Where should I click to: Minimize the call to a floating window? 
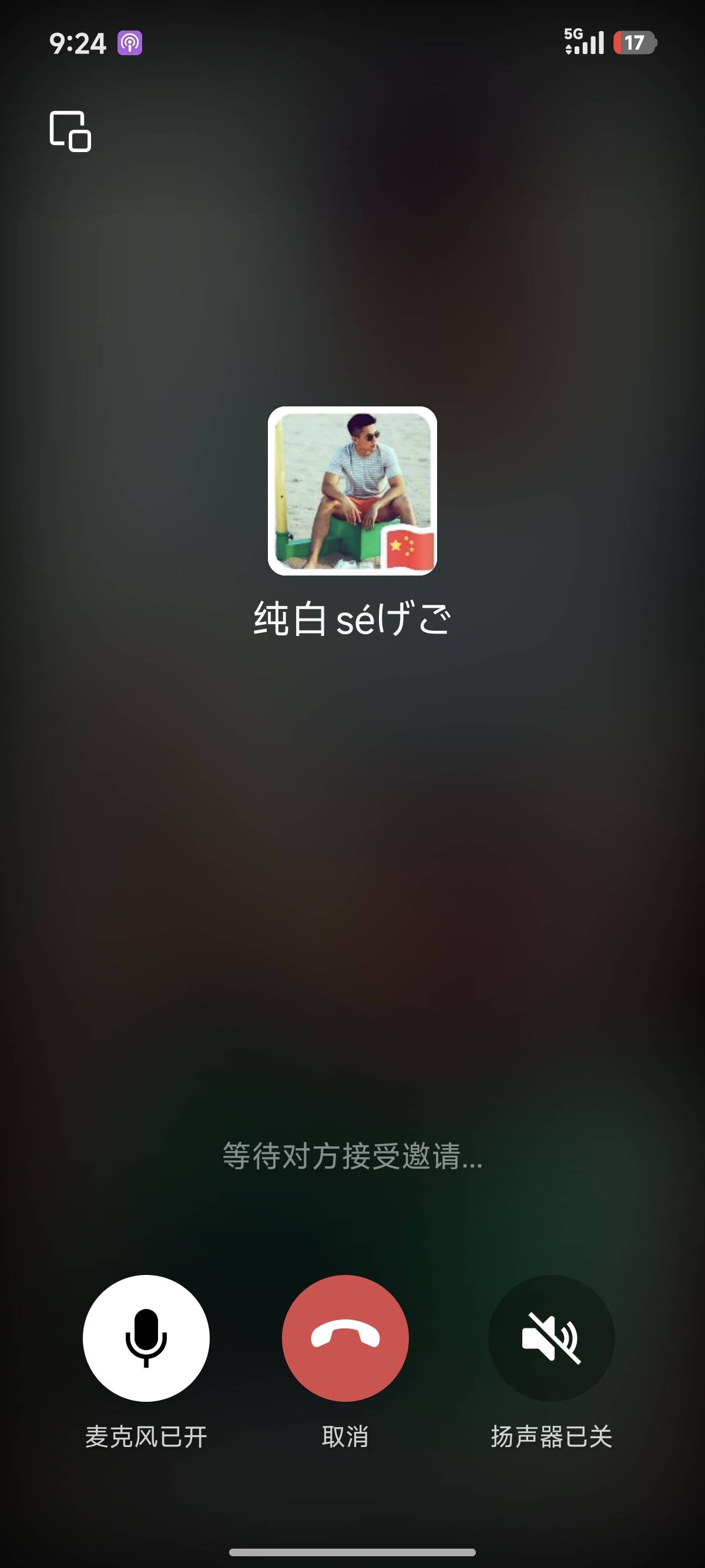(70, 131)
